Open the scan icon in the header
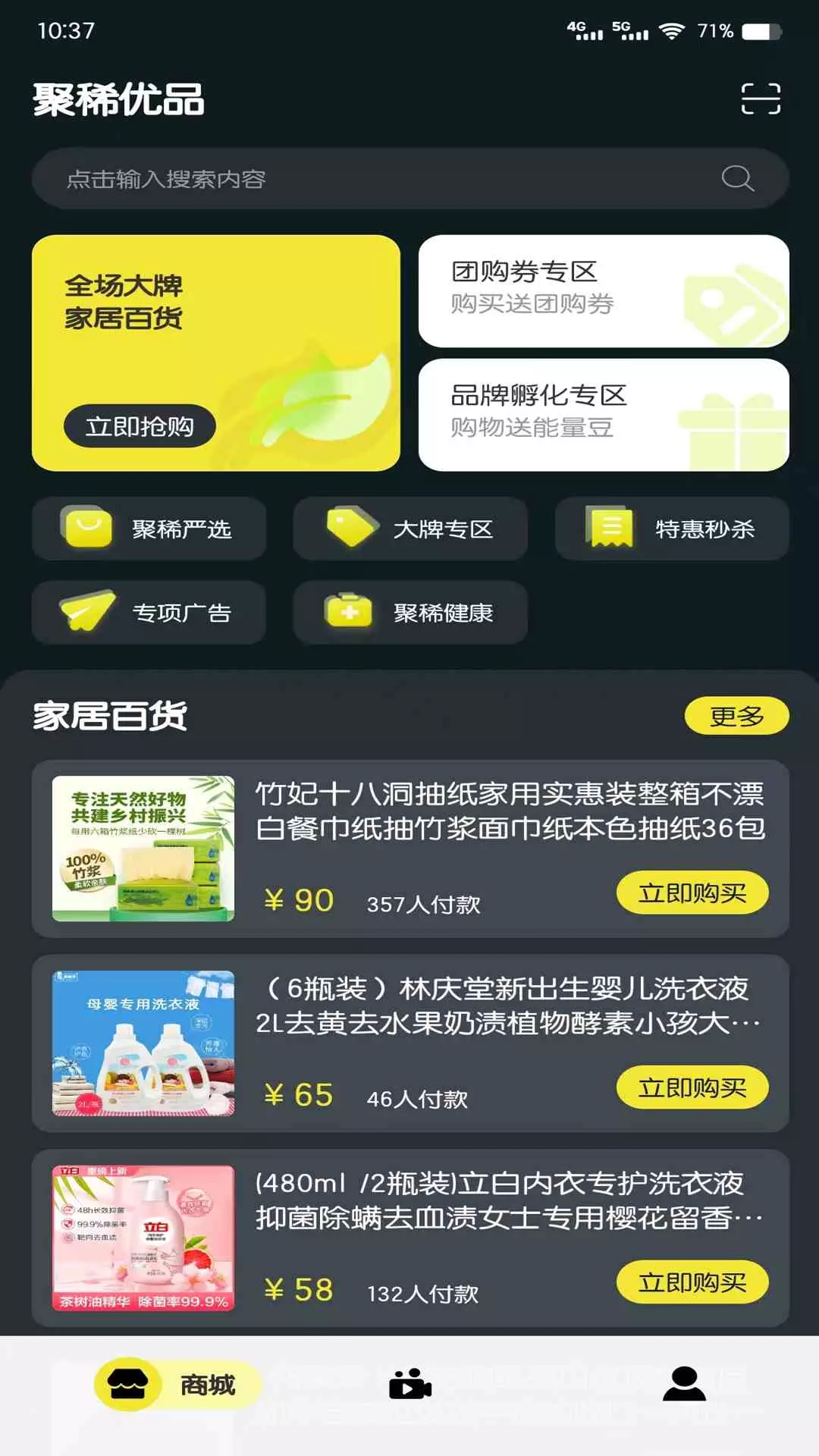Screen dimensions: 819x1456 (761, 99)
